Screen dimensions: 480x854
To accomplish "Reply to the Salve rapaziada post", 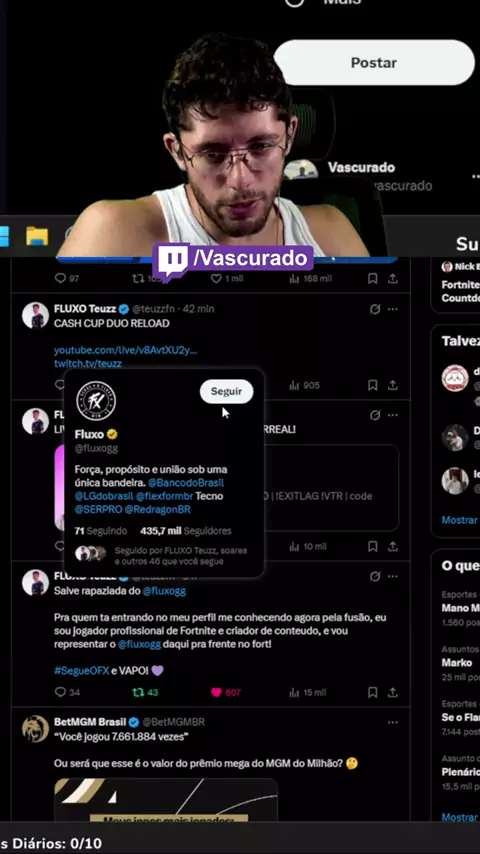I will click(67, 692).
